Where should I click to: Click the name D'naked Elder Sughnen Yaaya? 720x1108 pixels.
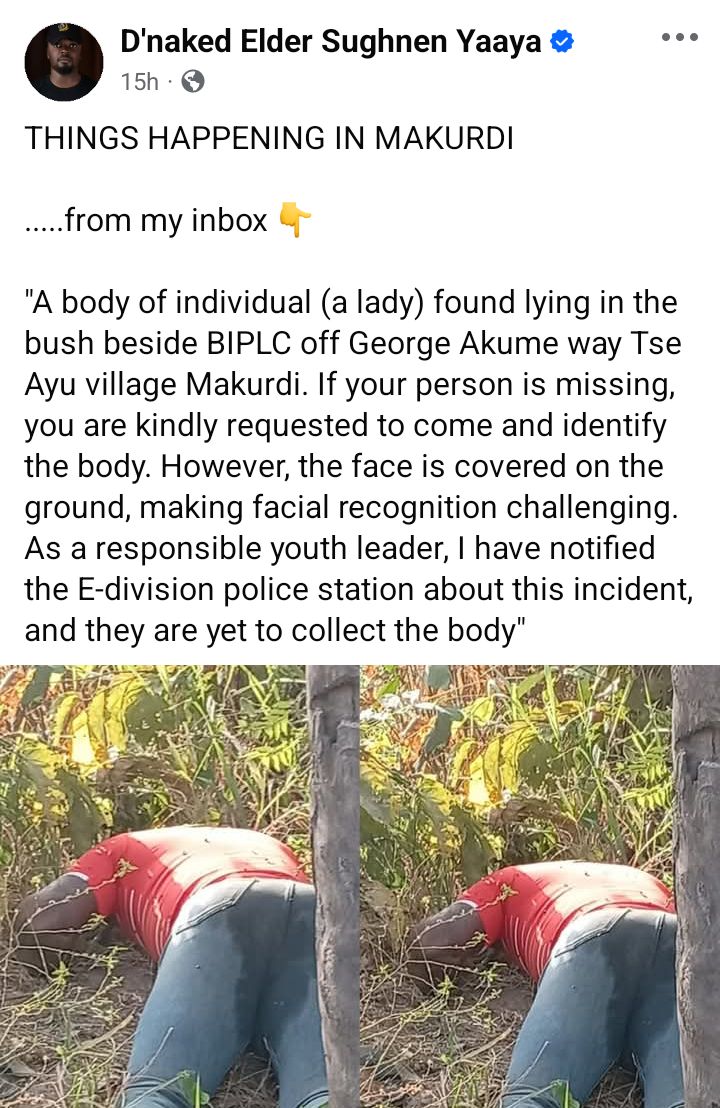click(x=330, y=41)
